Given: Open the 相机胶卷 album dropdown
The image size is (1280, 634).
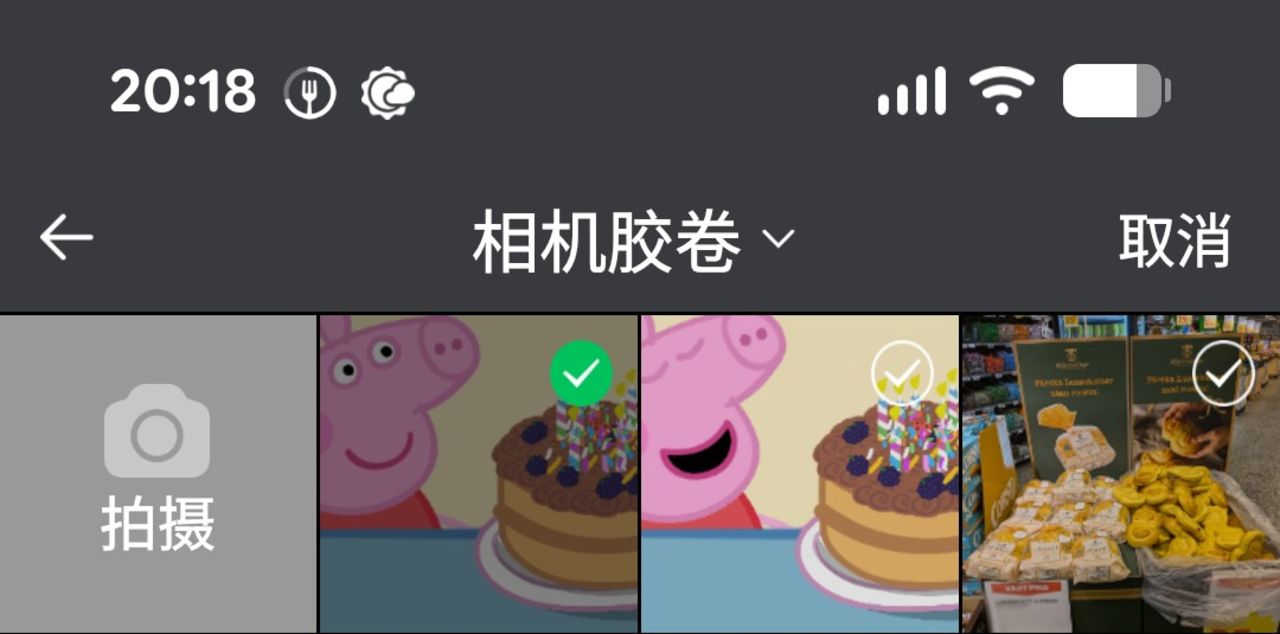Looking at the screenshot, I should (632, 241).
